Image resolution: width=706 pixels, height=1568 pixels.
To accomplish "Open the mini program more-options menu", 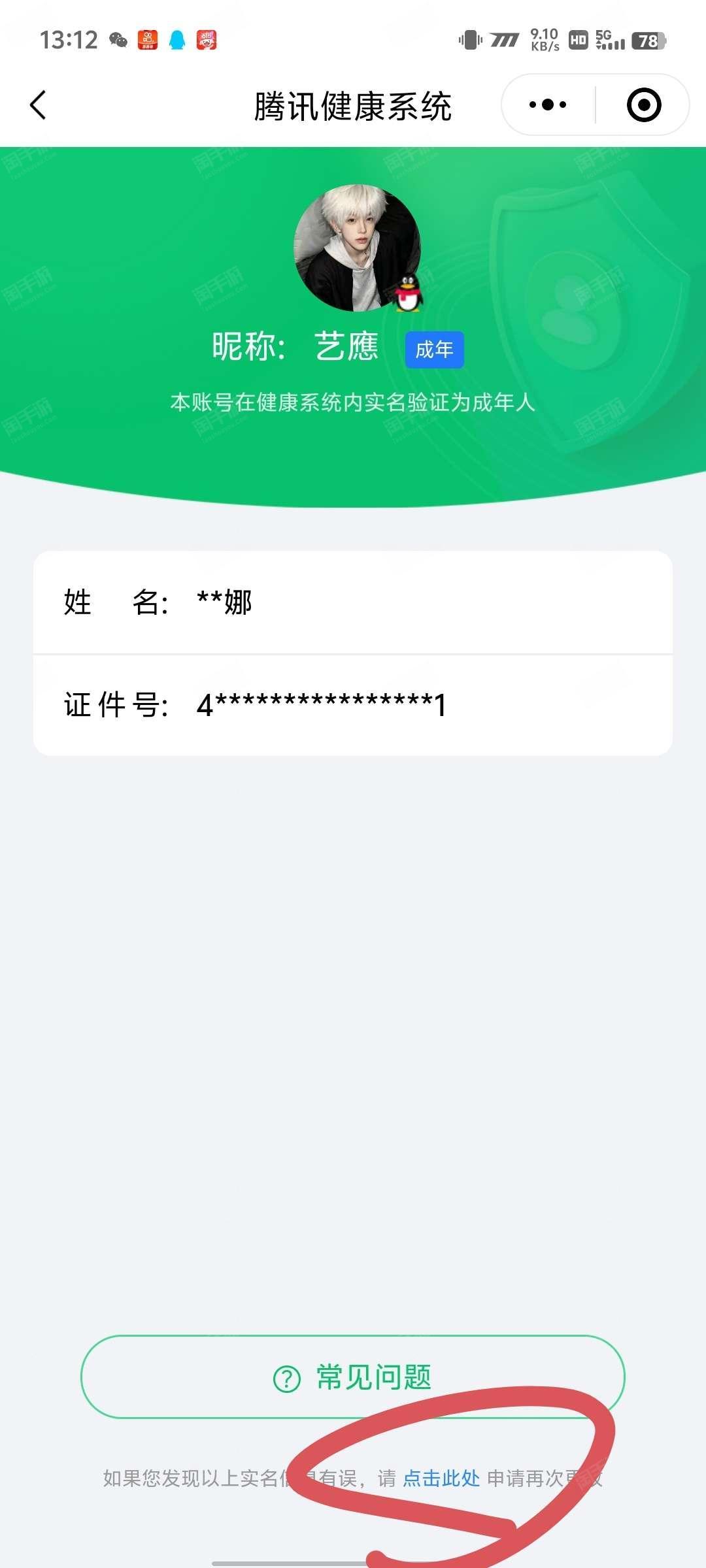I will (x=548, y=105).
